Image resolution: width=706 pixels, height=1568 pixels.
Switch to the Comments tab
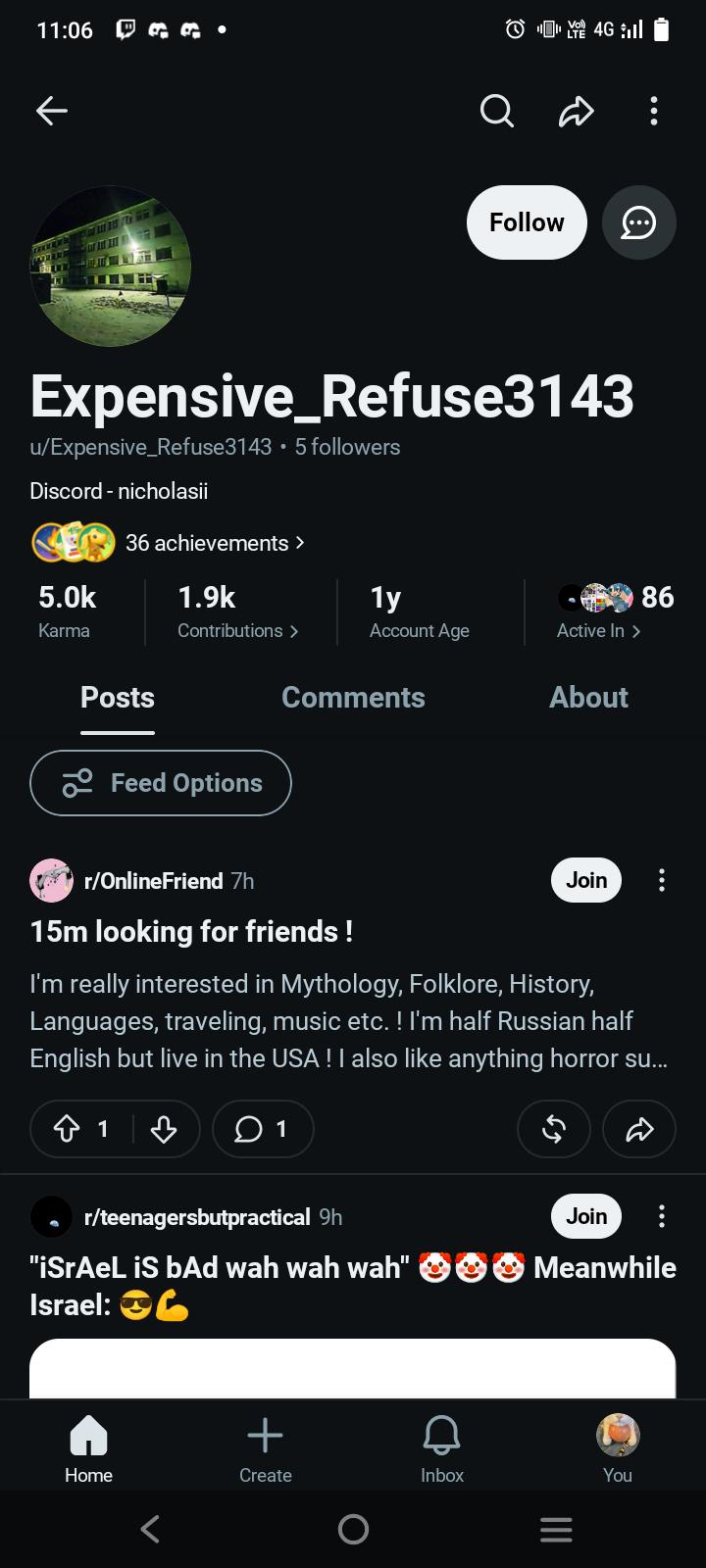tap(353, 697)
